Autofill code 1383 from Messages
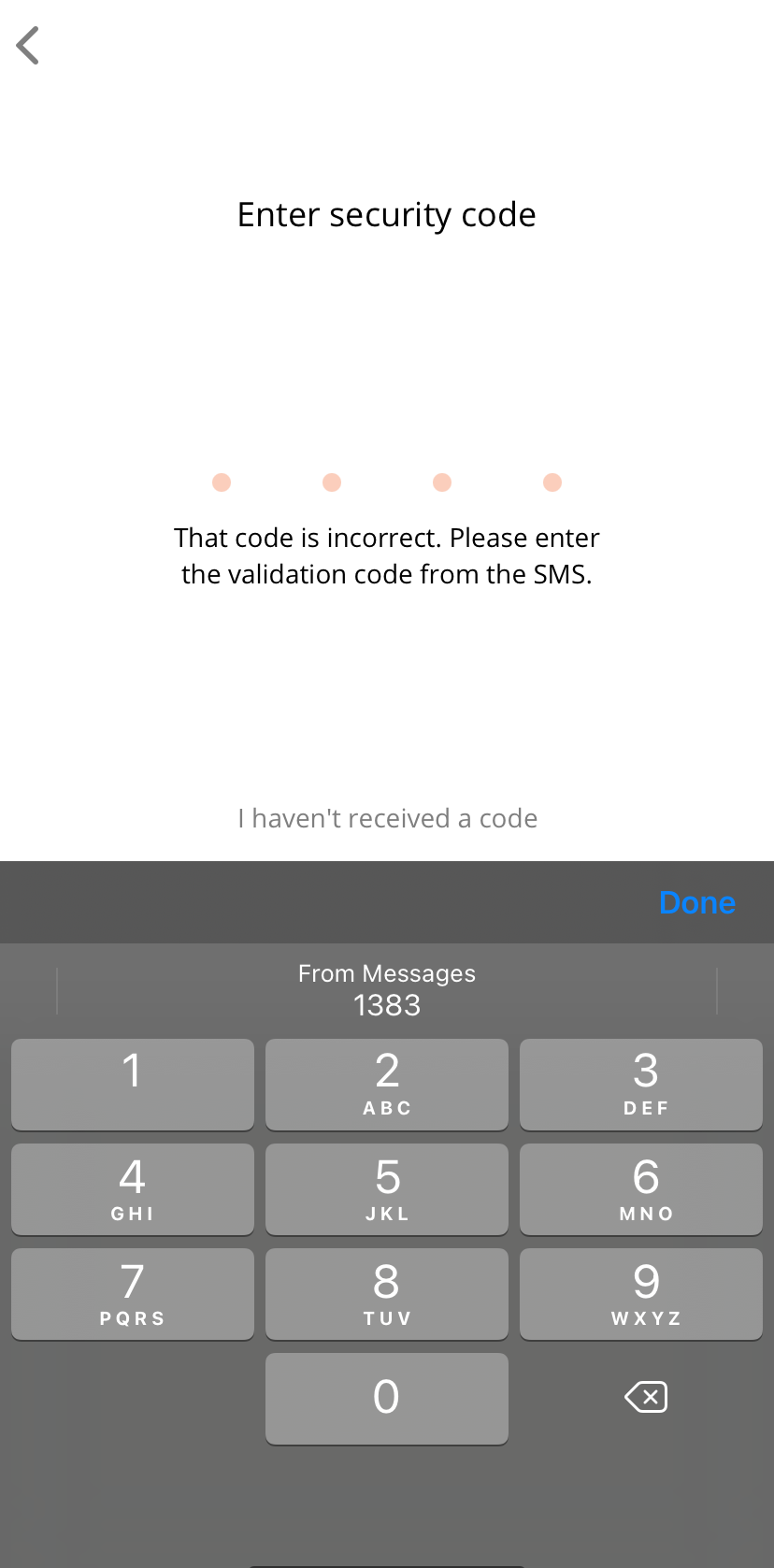774x1568 pixels. click(x=387, y=990)
